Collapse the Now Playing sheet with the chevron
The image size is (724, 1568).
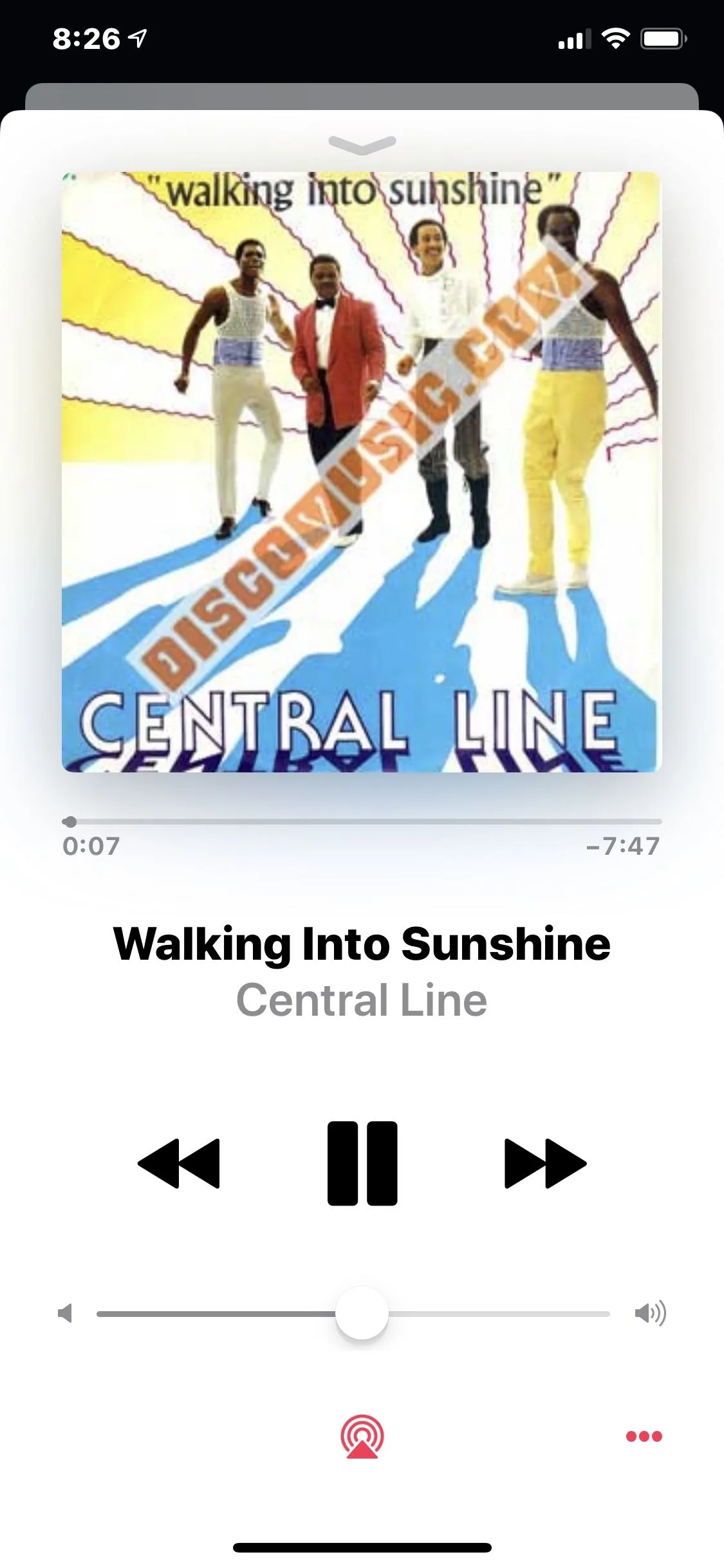(x=362, y=144)
